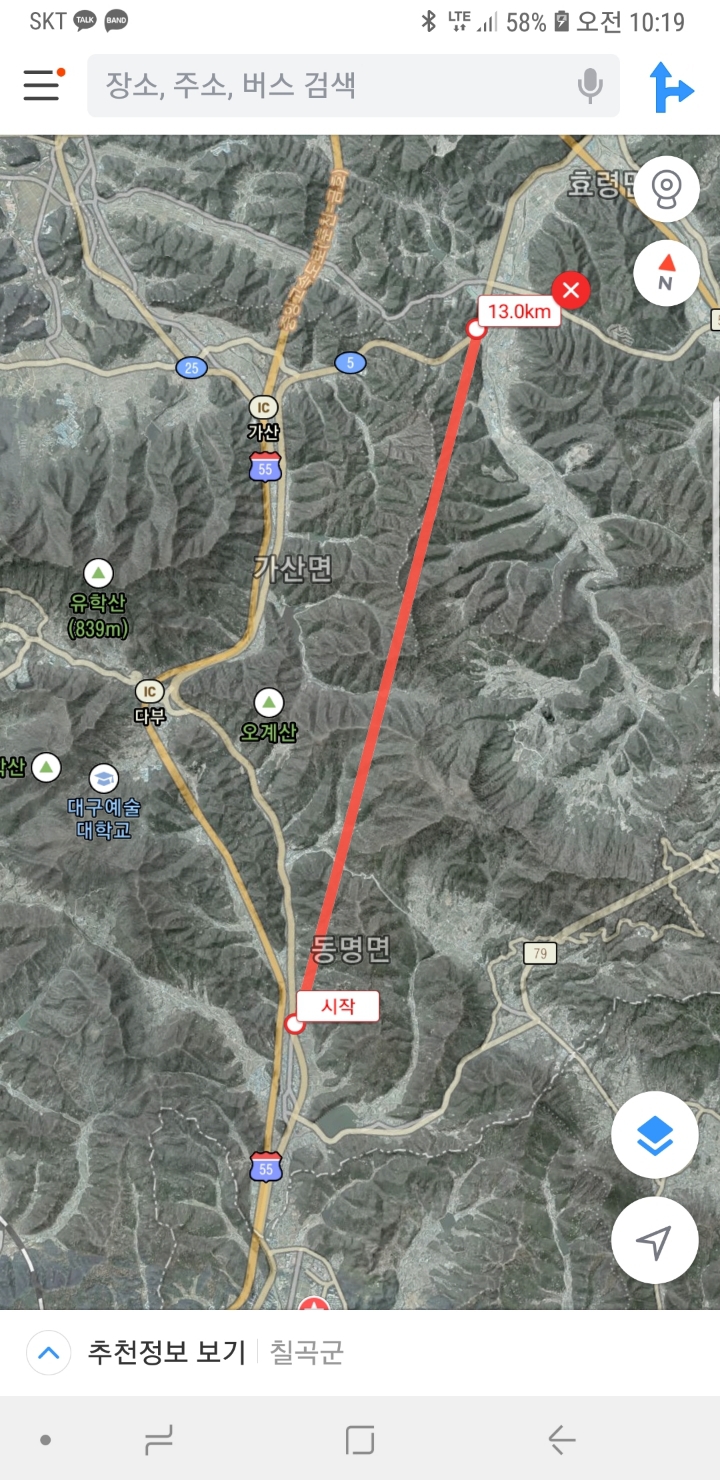Start voice search with the microphone

point(590,86)
